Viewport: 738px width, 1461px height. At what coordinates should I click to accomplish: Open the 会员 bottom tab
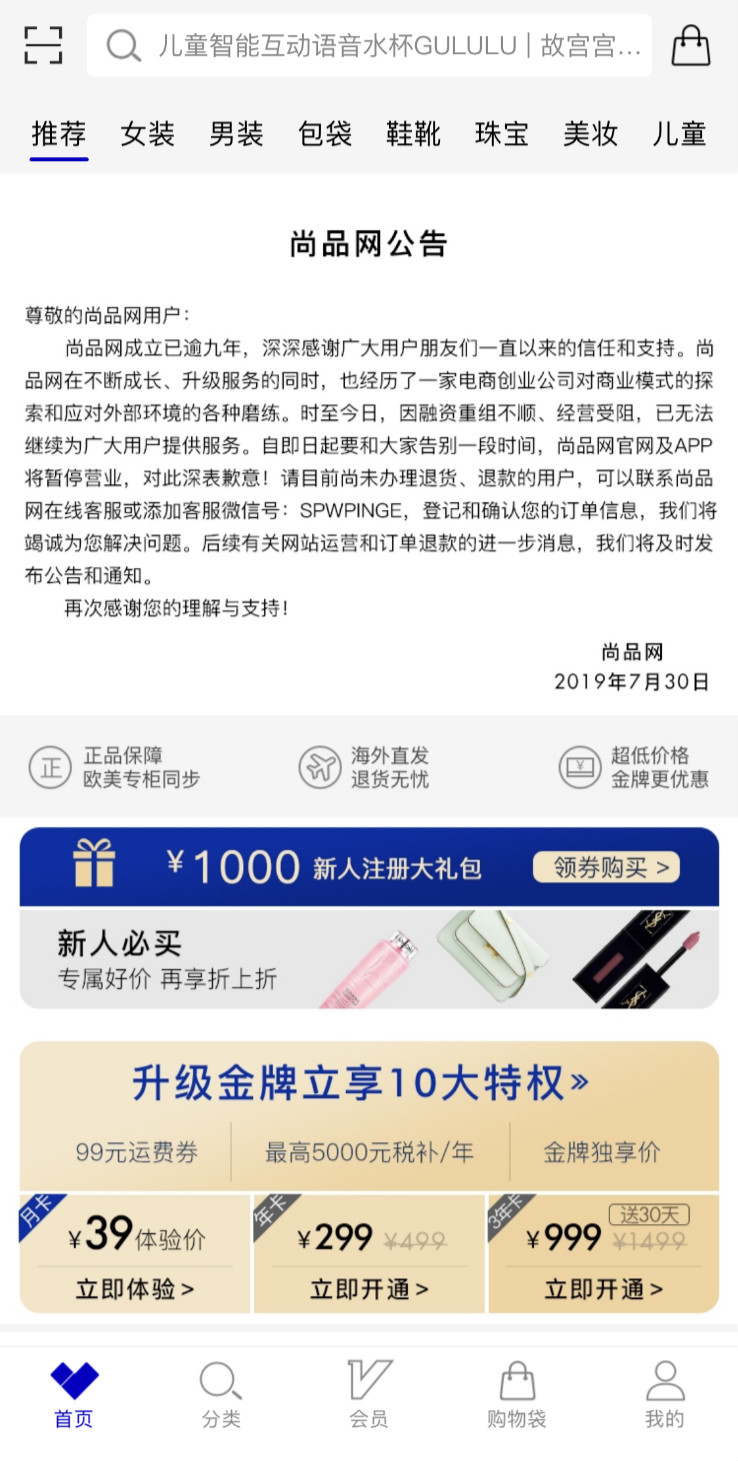point(369,1395)
